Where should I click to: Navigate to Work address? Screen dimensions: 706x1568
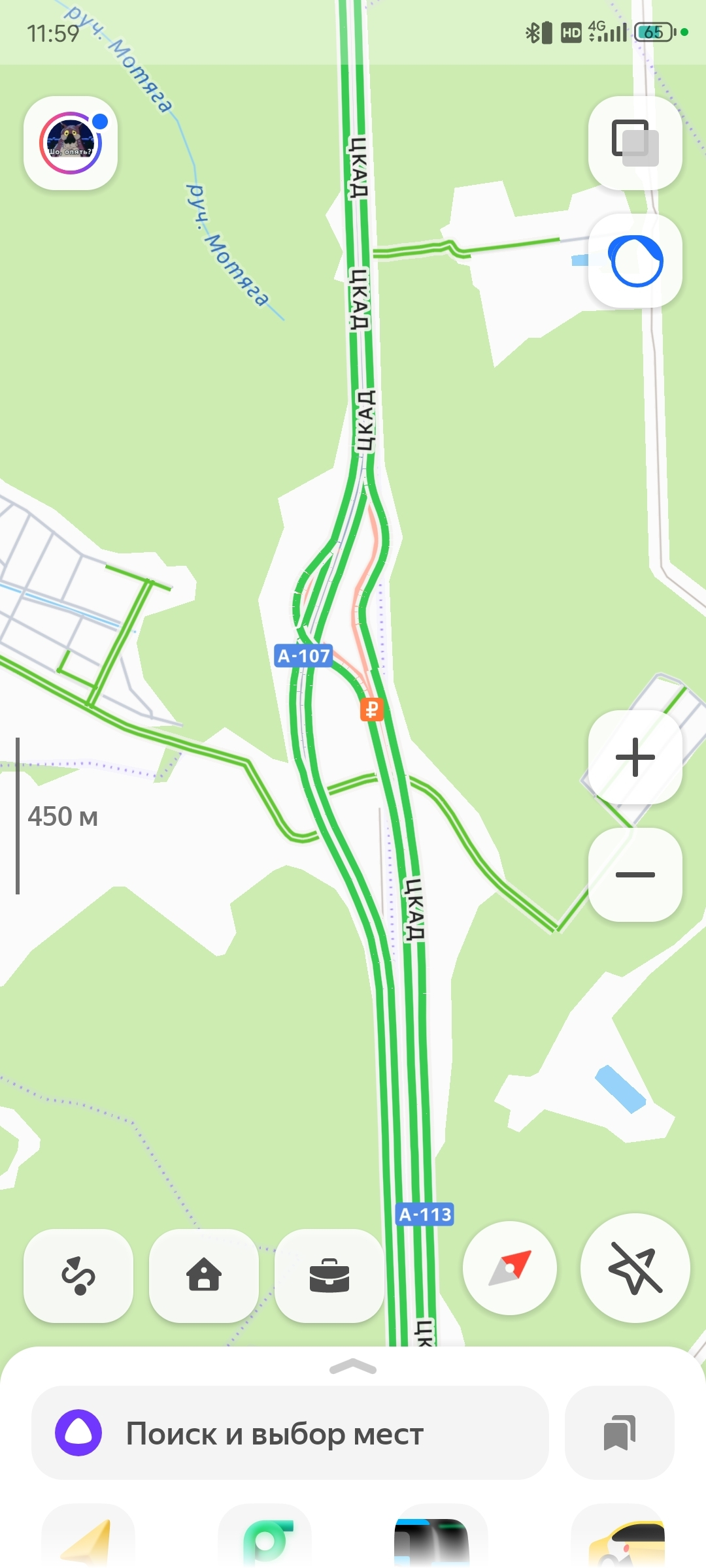tap(329, 1275)
